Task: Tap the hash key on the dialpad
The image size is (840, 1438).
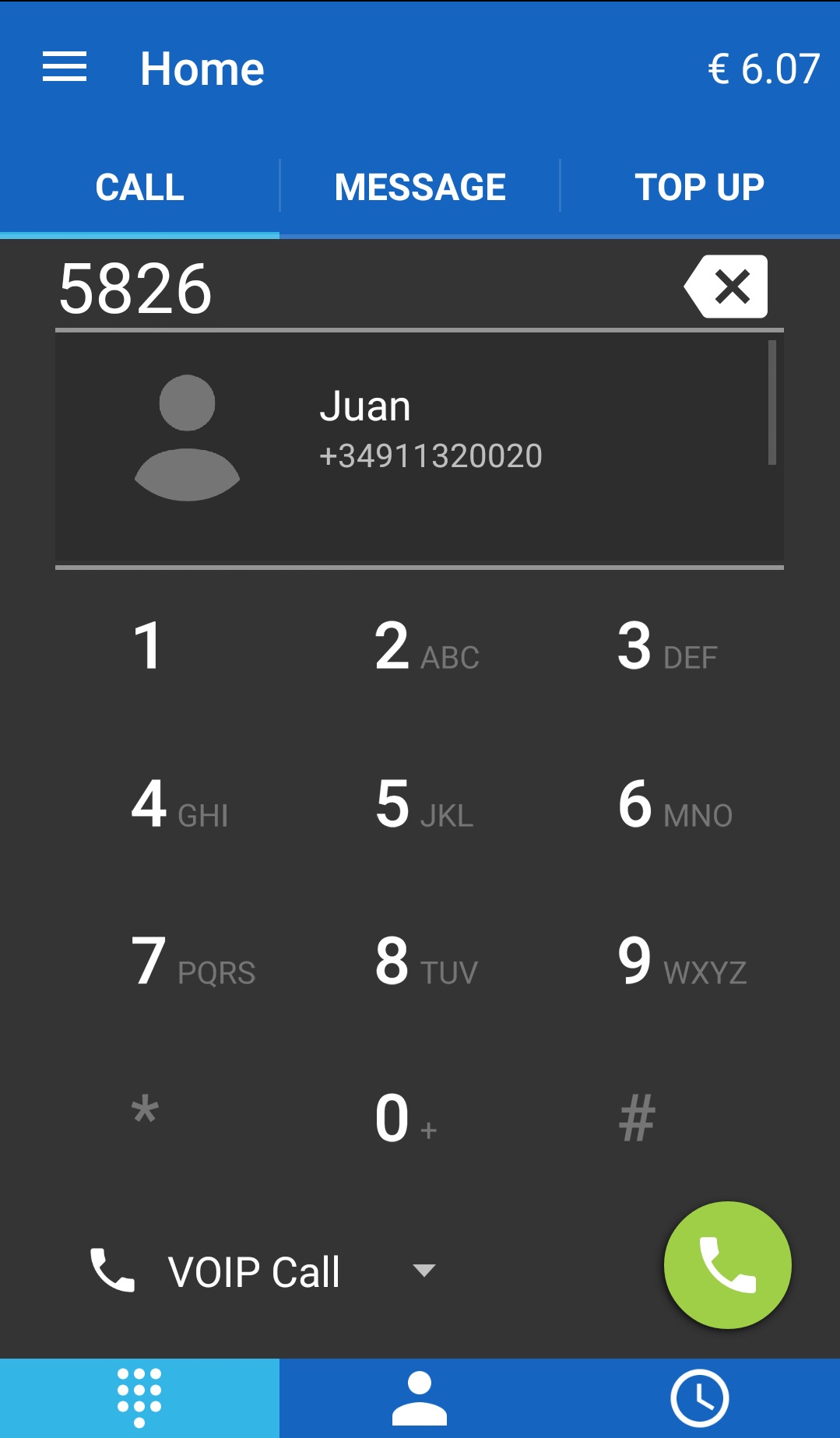Action: (637, 1116)
